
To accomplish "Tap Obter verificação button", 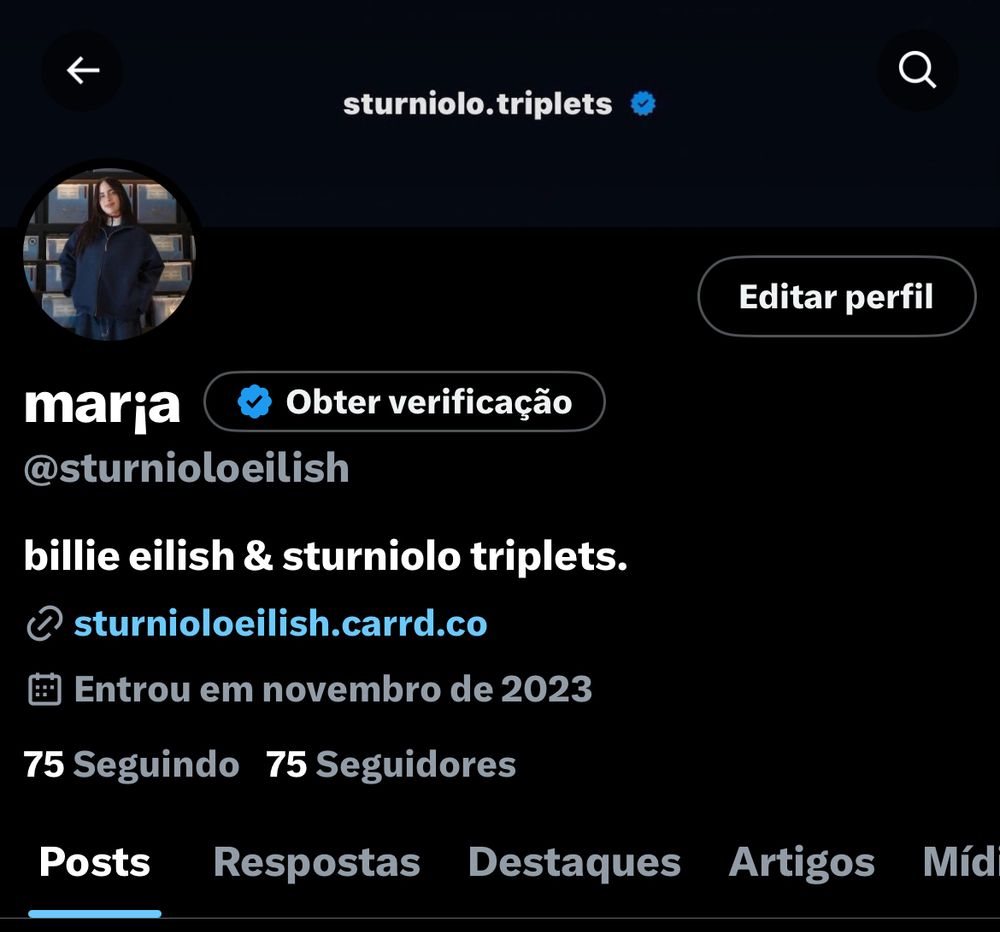I will click(405, 402).
